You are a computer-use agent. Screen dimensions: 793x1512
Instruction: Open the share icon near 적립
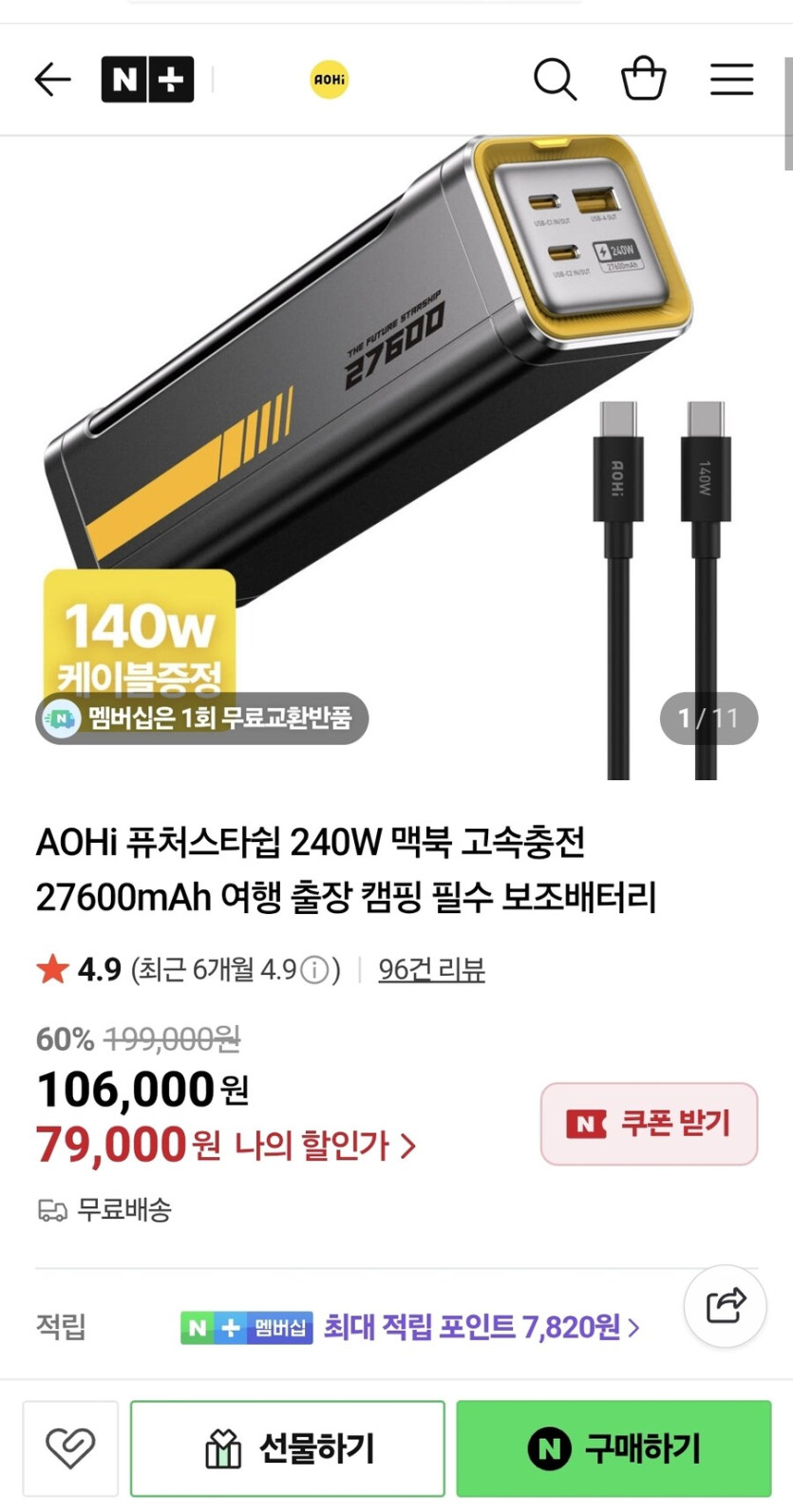click(725, 1307)
